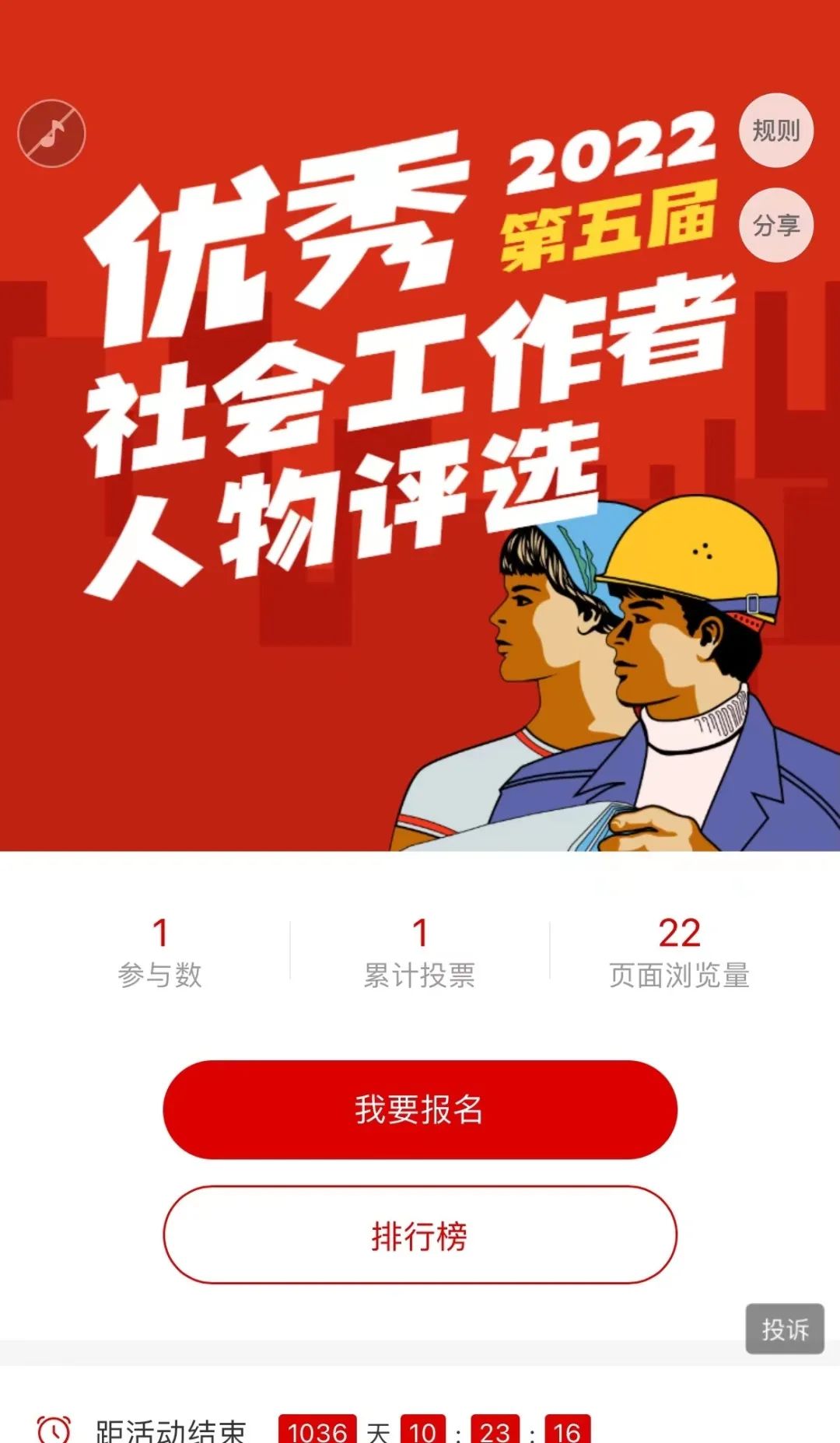
Task: Open the 规则 rules button
Action: click(775, 131)
